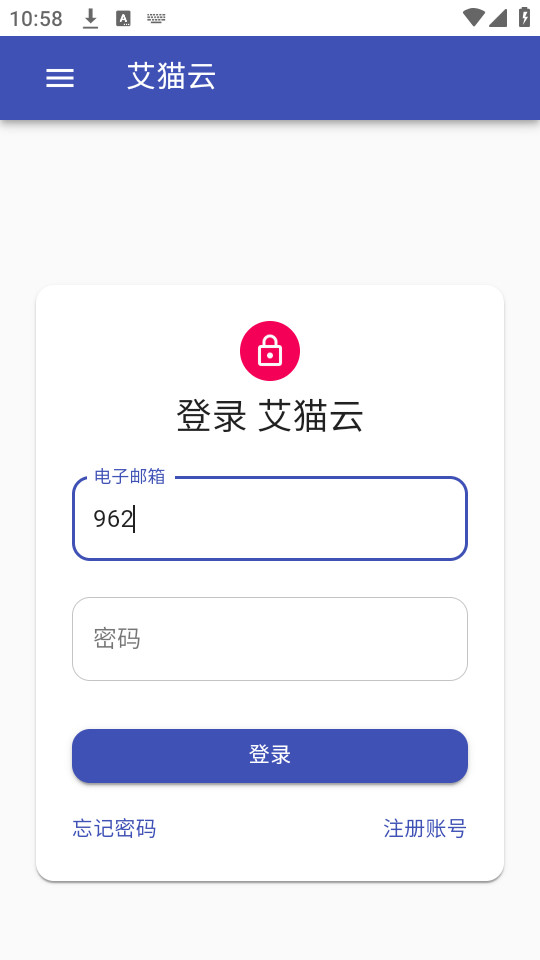Screen dimensions: 540x960
Task: Open the hamburger drawer menu
Action: click(60, 78)
